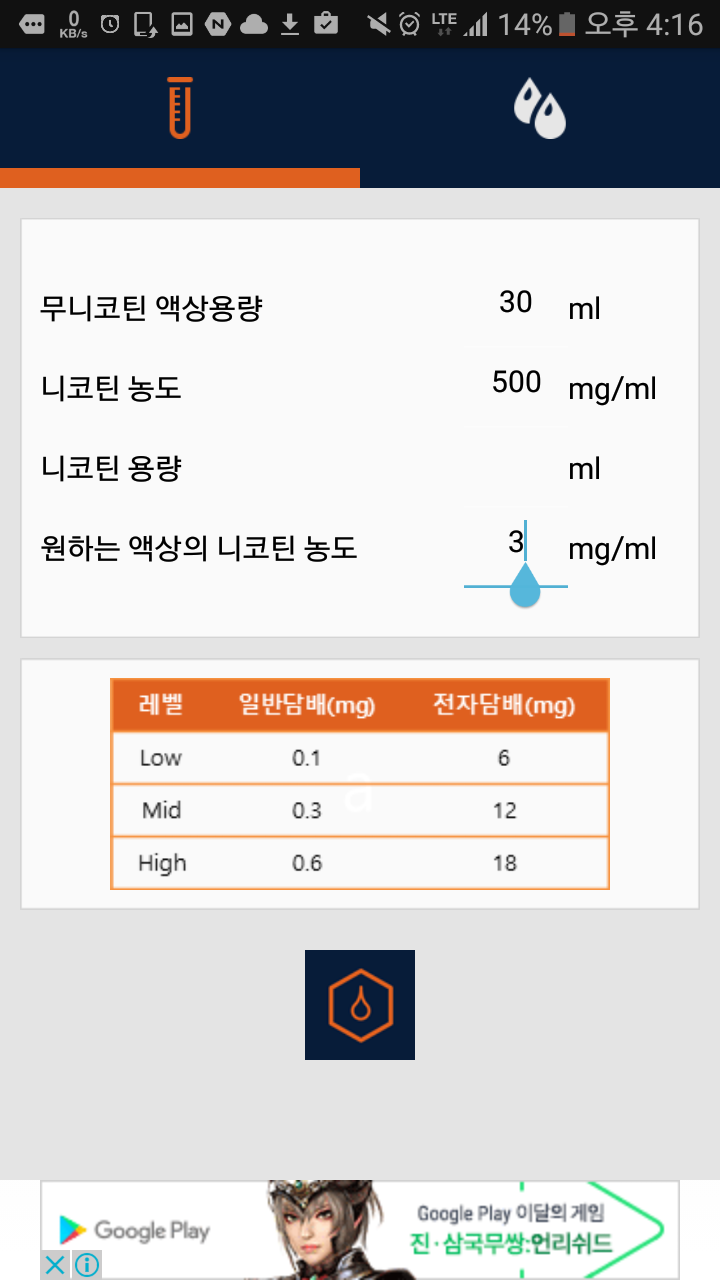
Task: Close the ad with the X icon
Action: click(x=56, y=1265)
